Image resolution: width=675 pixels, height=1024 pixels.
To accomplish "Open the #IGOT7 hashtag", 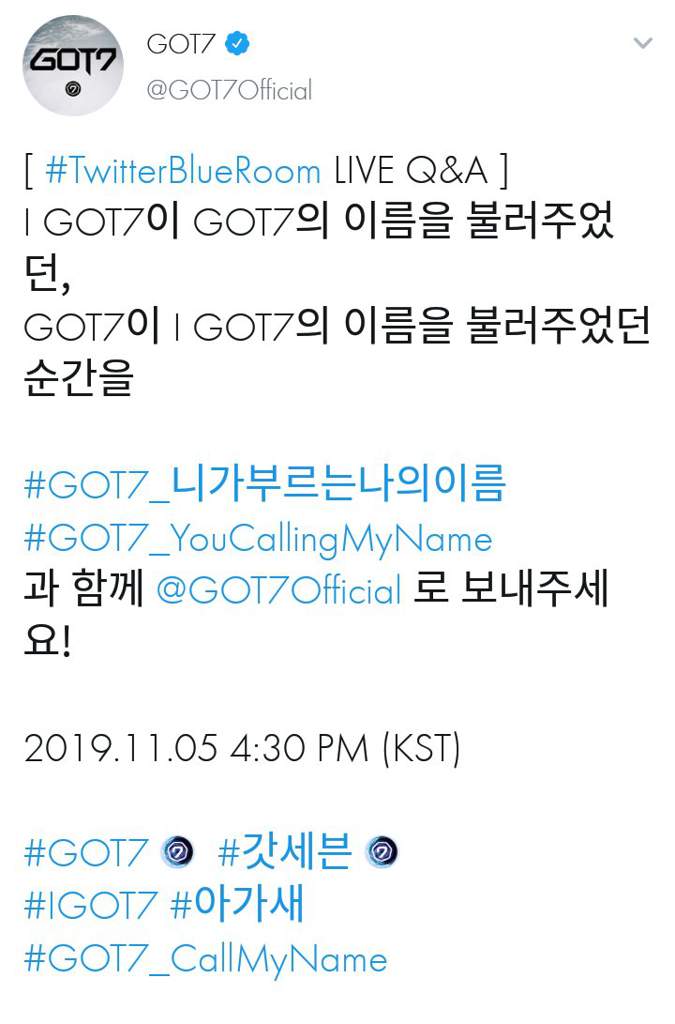I will 90,906.
